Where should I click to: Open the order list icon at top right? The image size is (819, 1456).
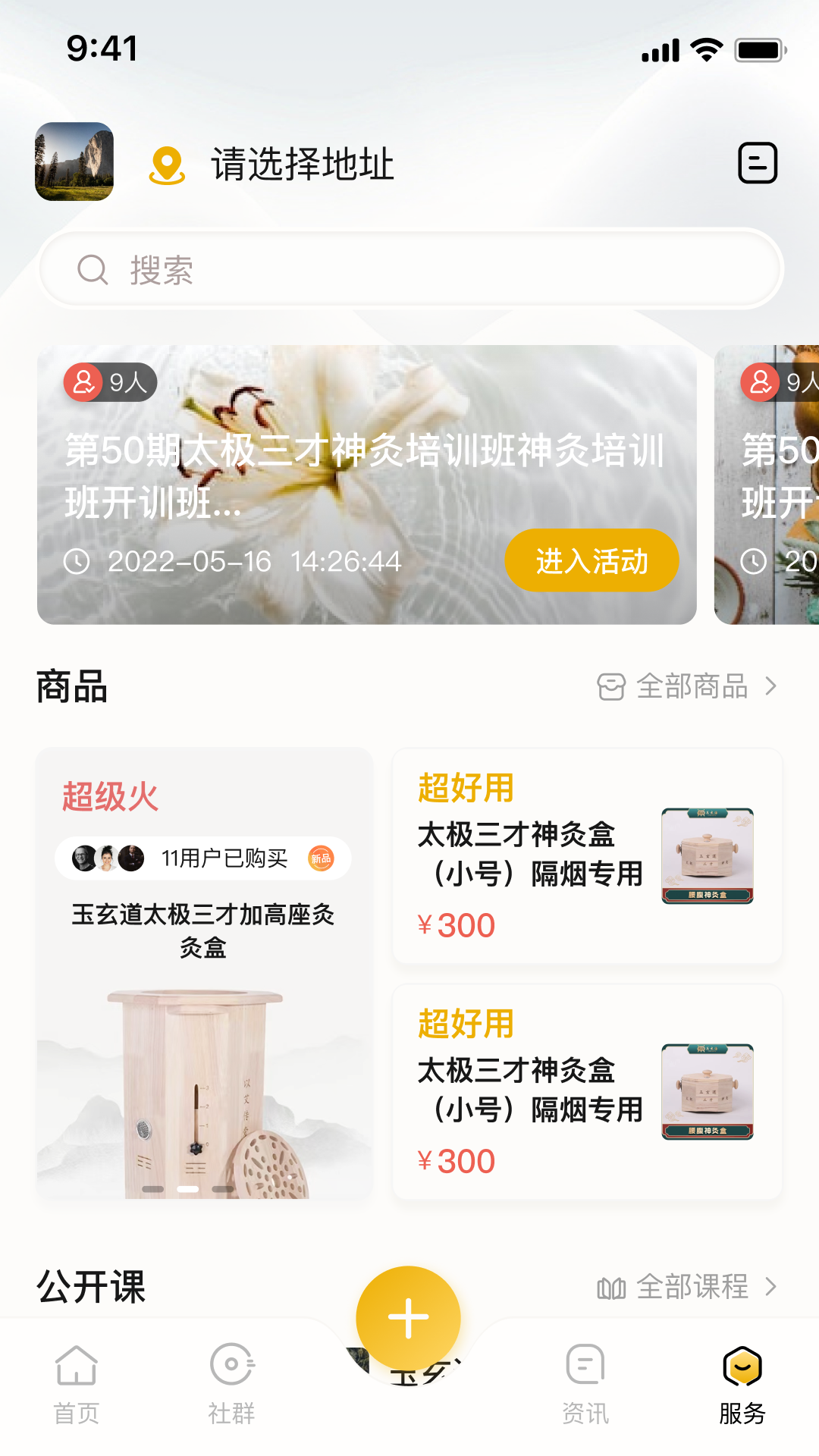click(x=758, y=162)
